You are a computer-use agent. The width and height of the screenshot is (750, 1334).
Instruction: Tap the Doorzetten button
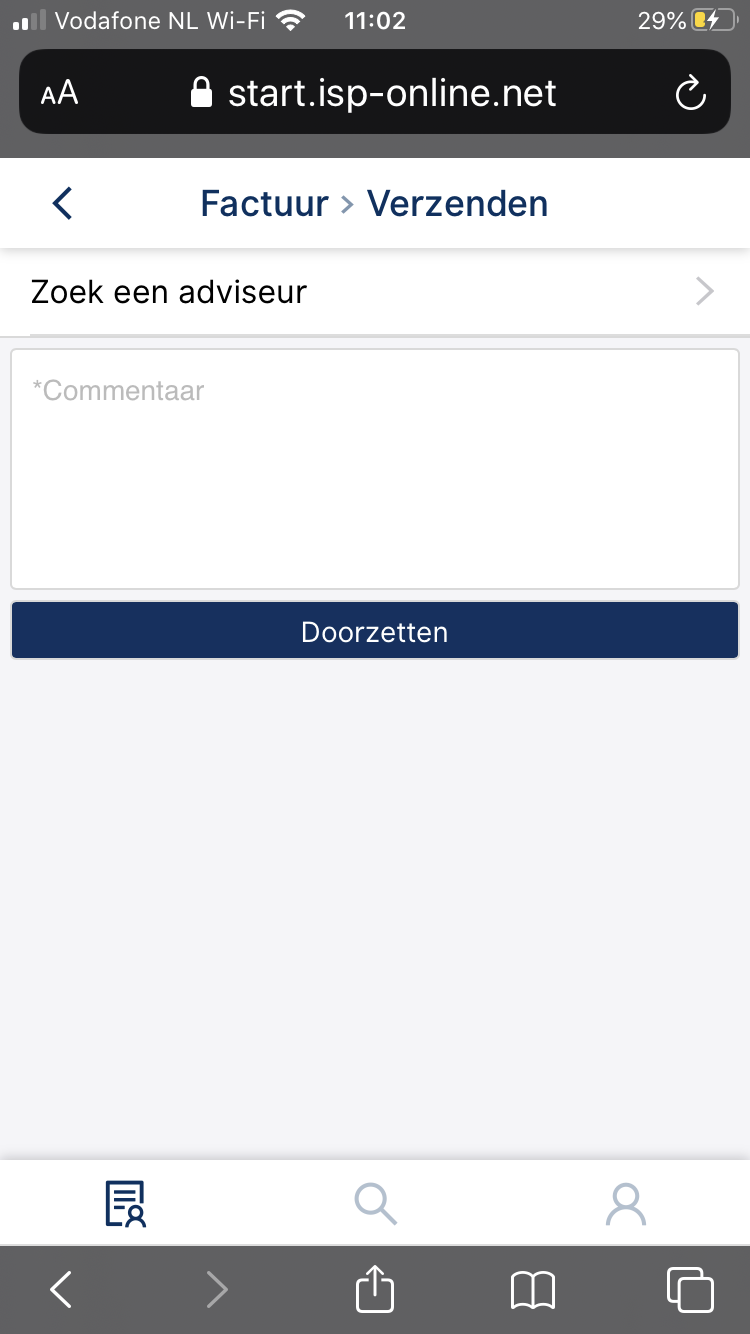(x=375, y=631)
